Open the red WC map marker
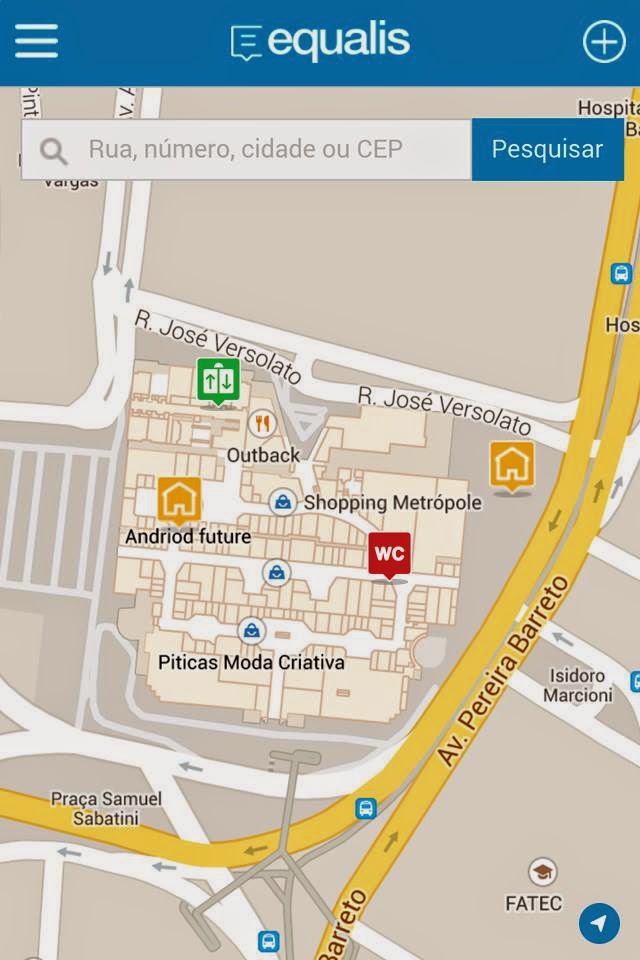Image resolution: width=640 pixels, height=960 pixels. [389, 555]
